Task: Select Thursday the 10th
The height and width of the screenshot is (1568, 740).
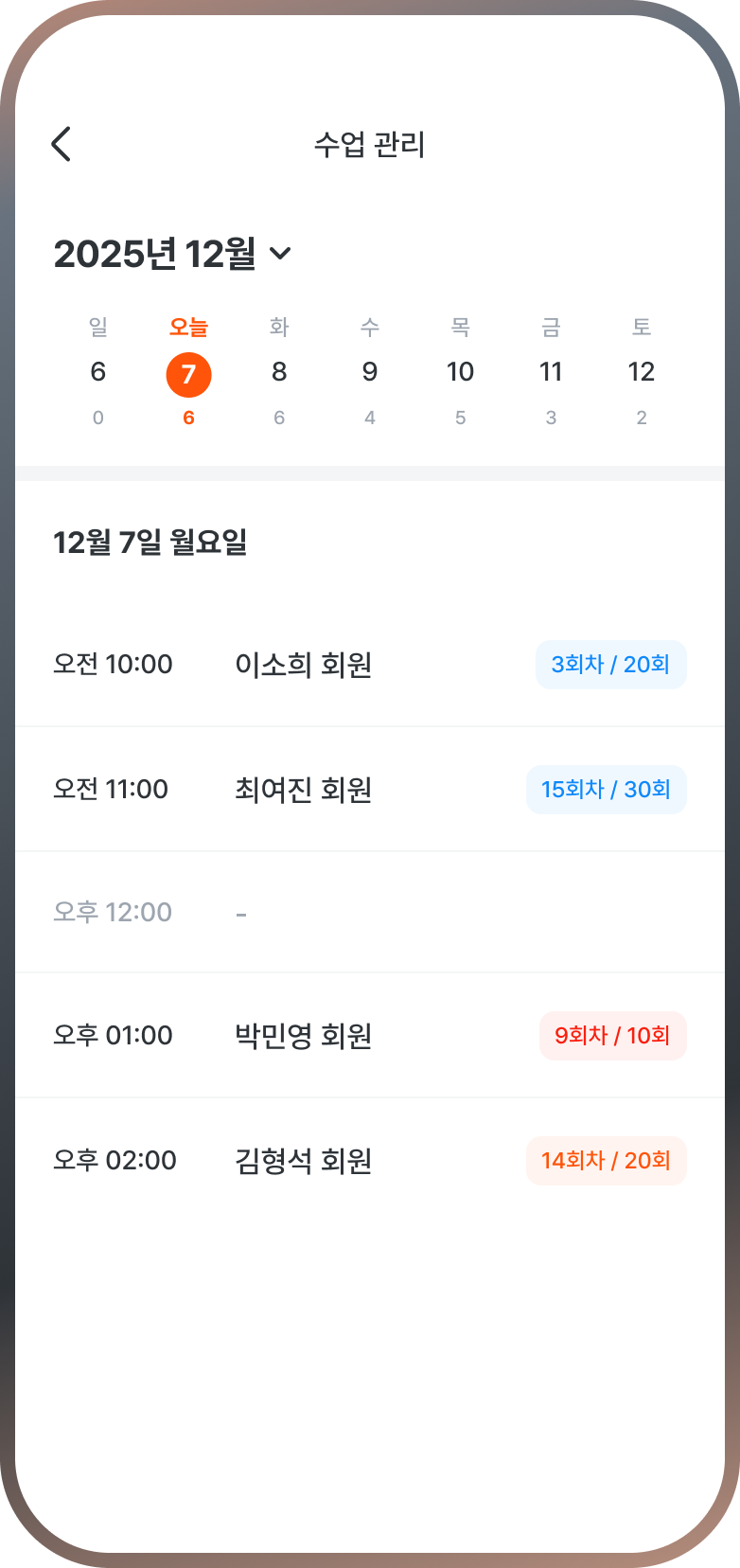Action: pyautogui.click(x=460, y=372)
